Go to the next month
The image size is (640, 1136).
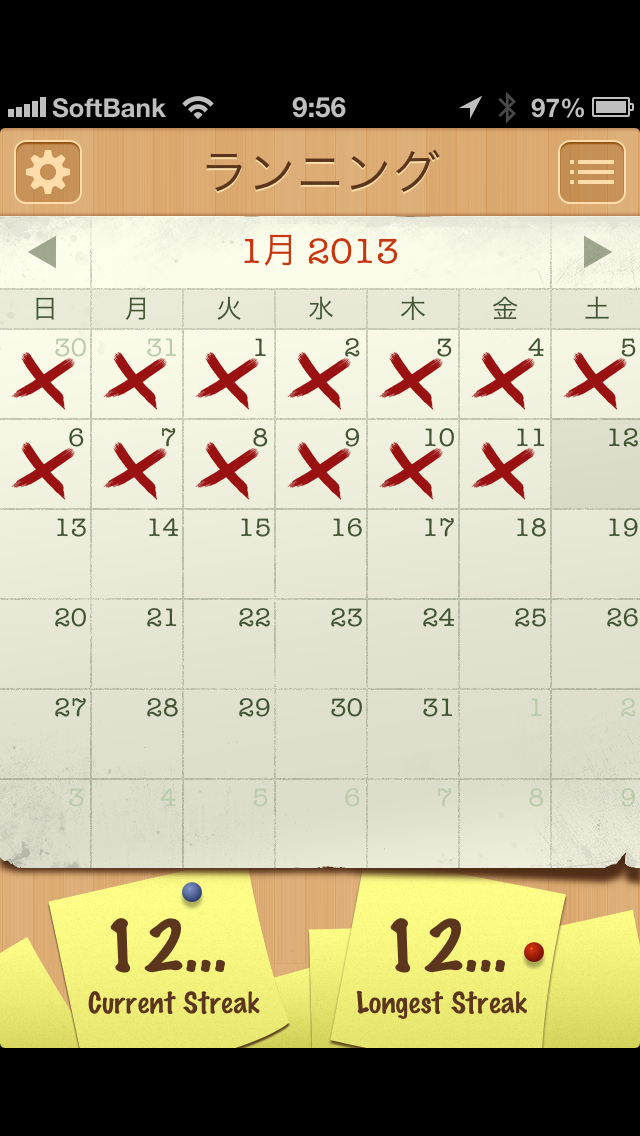[x=597, y=252]
